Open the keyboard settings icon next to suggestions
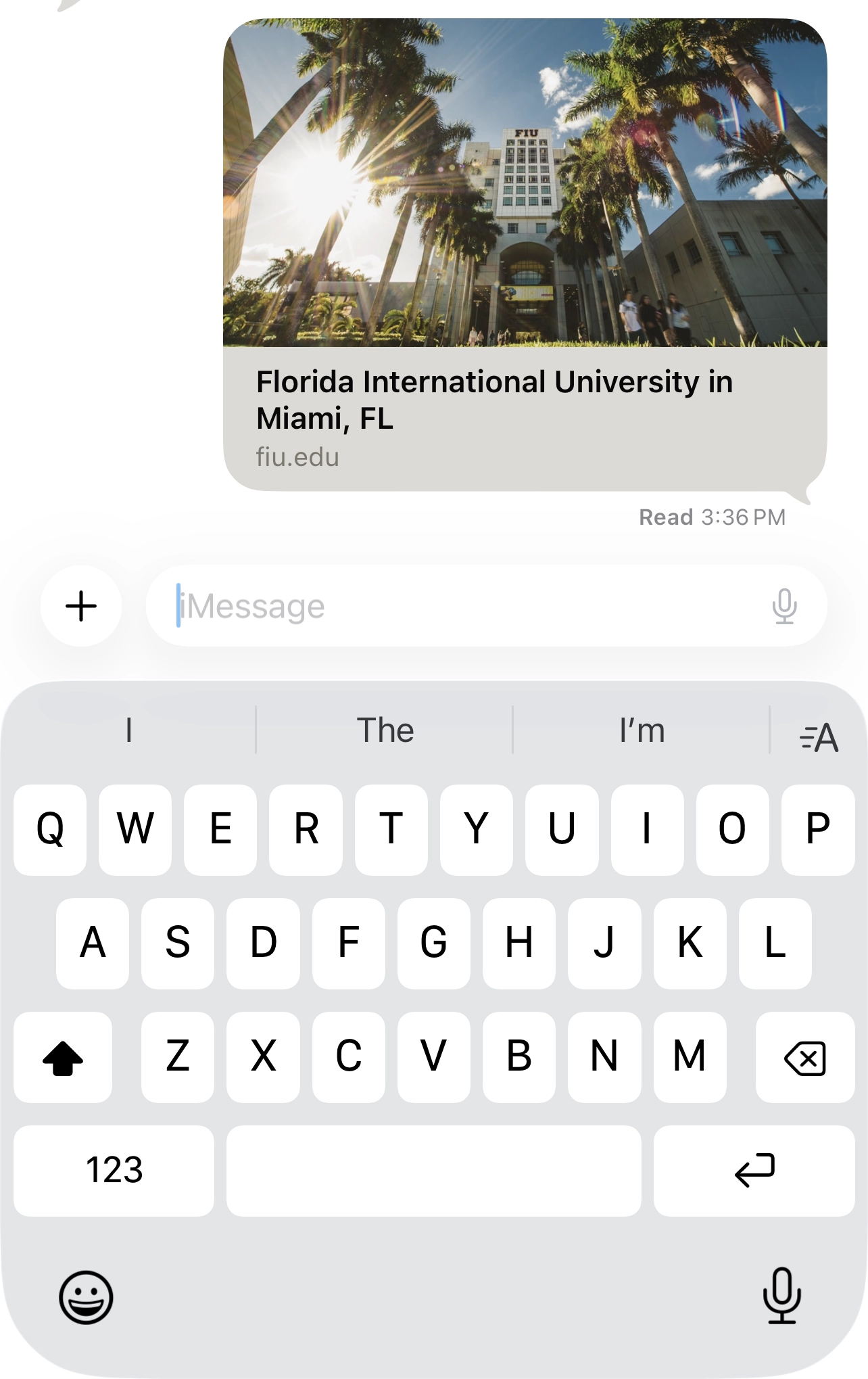Image resolution: width=868 pixels, height=1379 pixels. tap(820, 737)
